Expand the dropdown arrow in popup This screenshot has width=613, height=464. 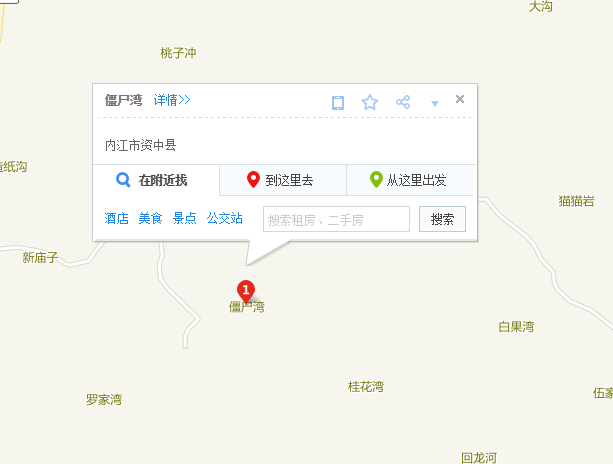click(x=434, y=103)
